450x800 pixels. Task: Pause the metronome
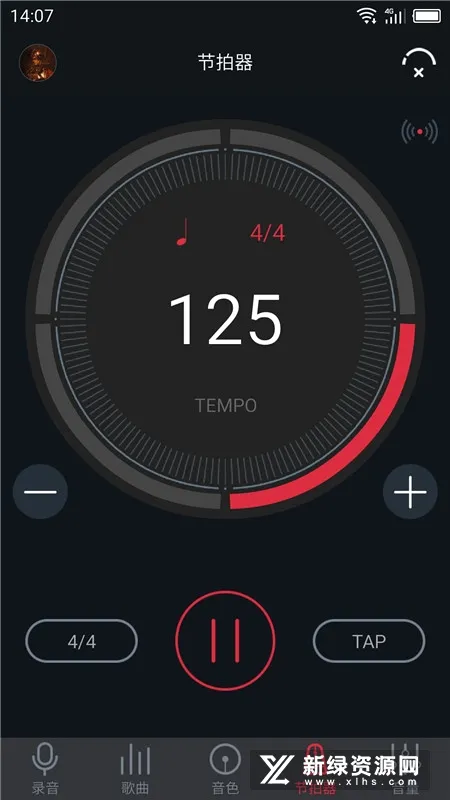[x=225, y=641]
